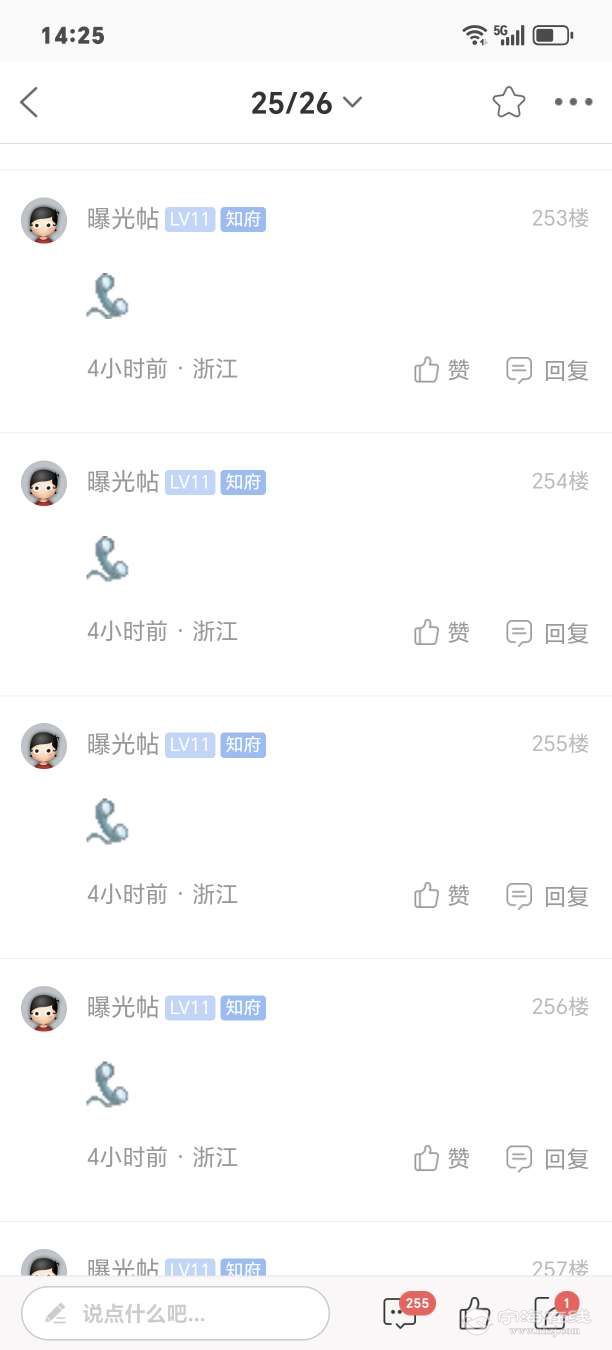Like the comment on floor 256
Image resolution: width=612 pixels, height=1350 pixels.
pyautogui.click(x=442, y=1159)
